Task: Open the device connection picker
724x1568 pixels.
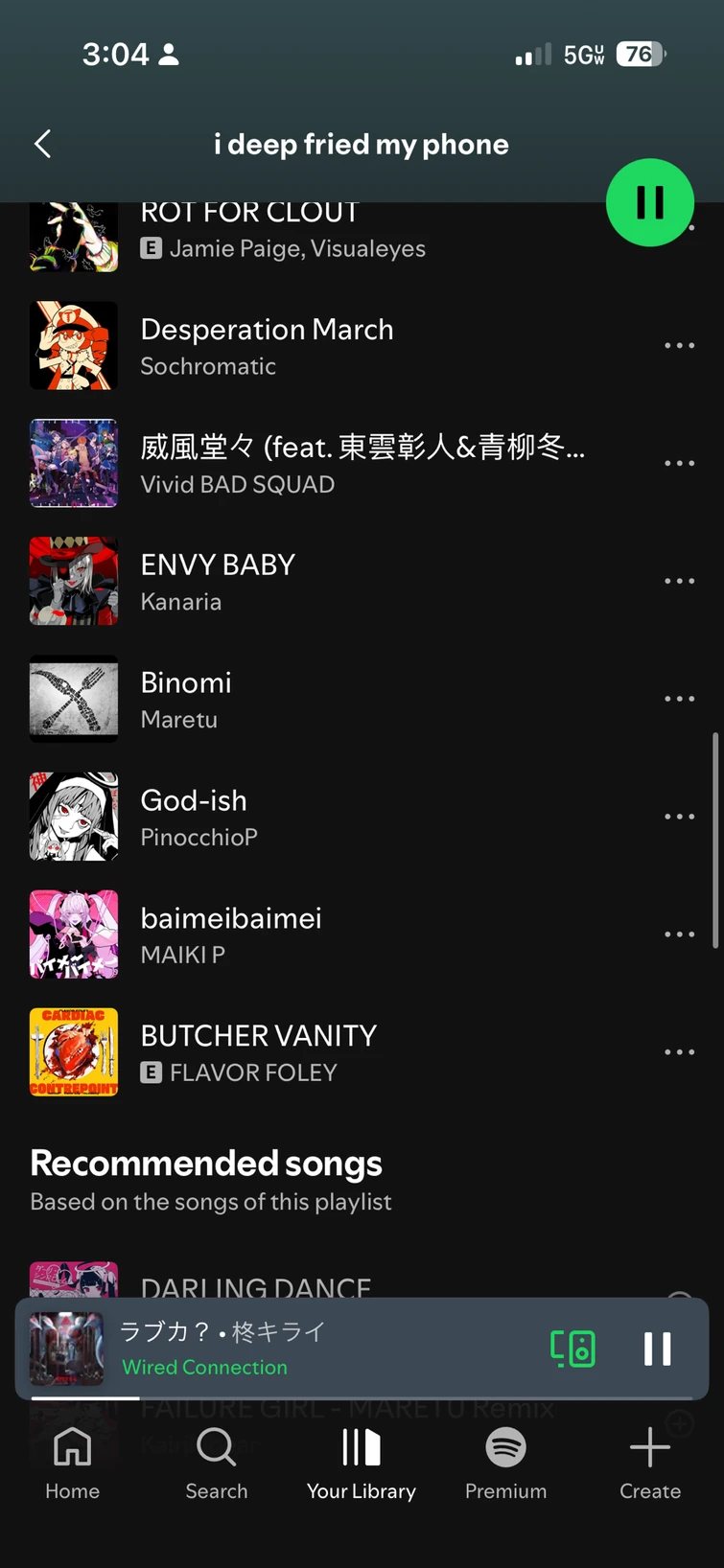Action: tap(572, 1349)
